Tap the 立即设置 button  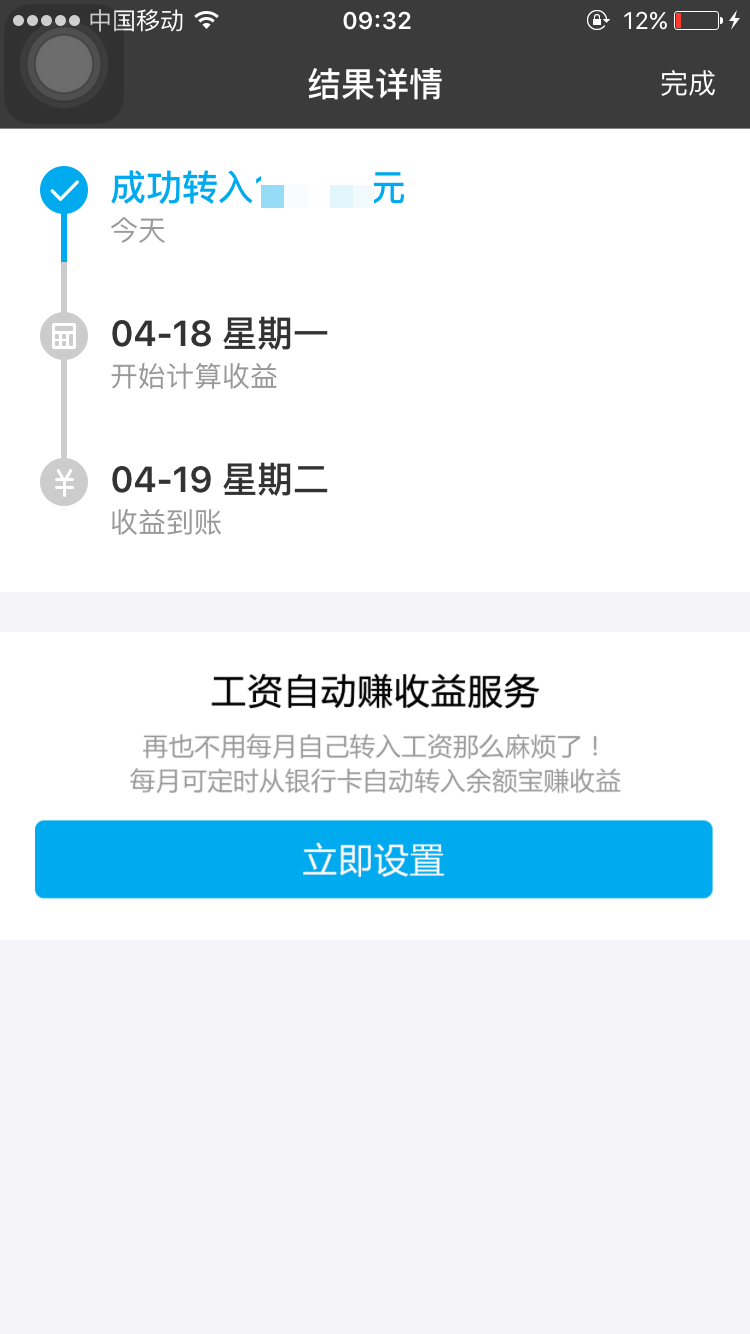click(x=373, y=860)
